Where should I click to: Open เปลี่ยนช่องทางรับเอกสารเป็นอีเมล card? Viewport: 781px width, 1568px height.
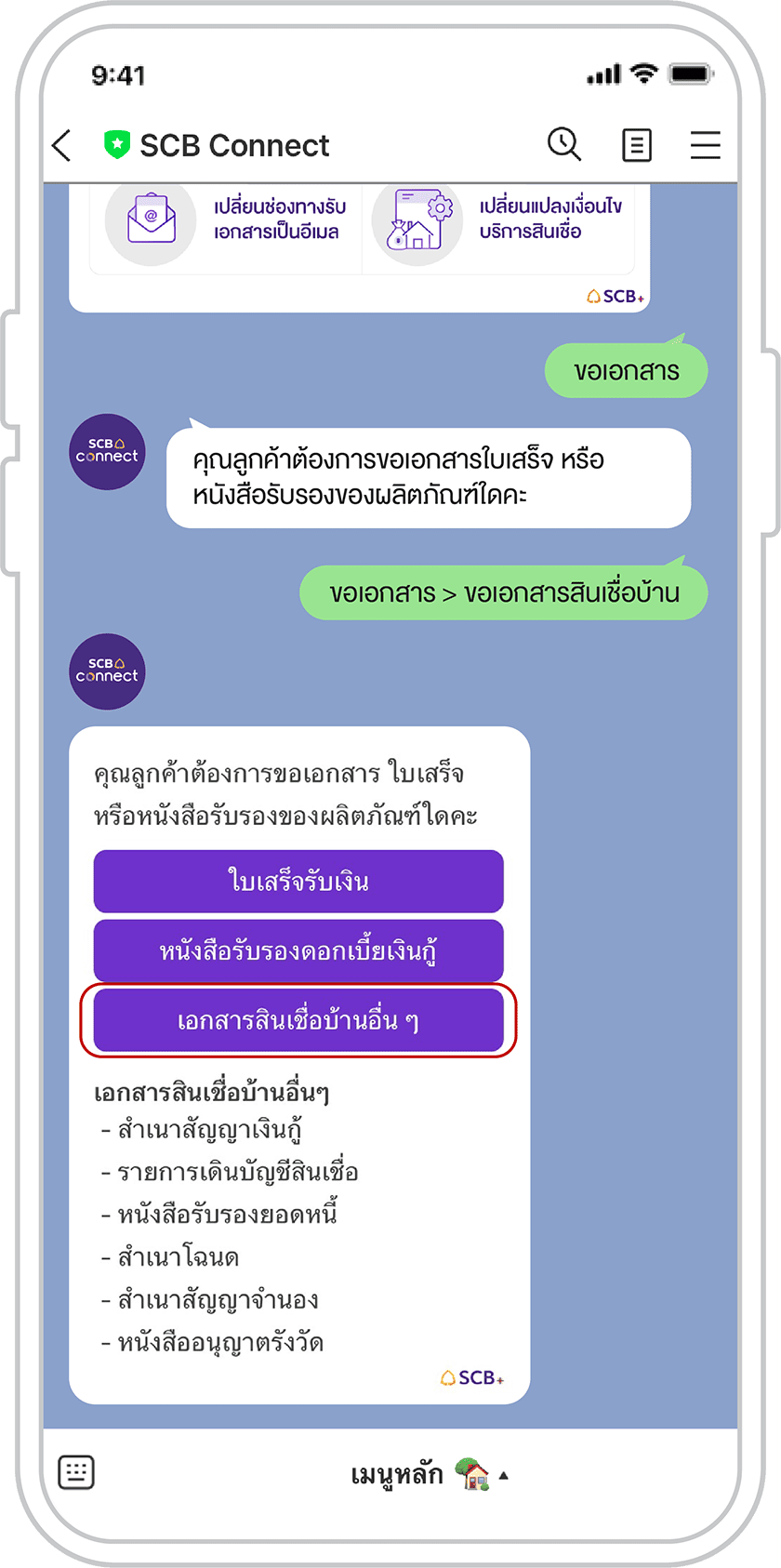pos(226,221)
